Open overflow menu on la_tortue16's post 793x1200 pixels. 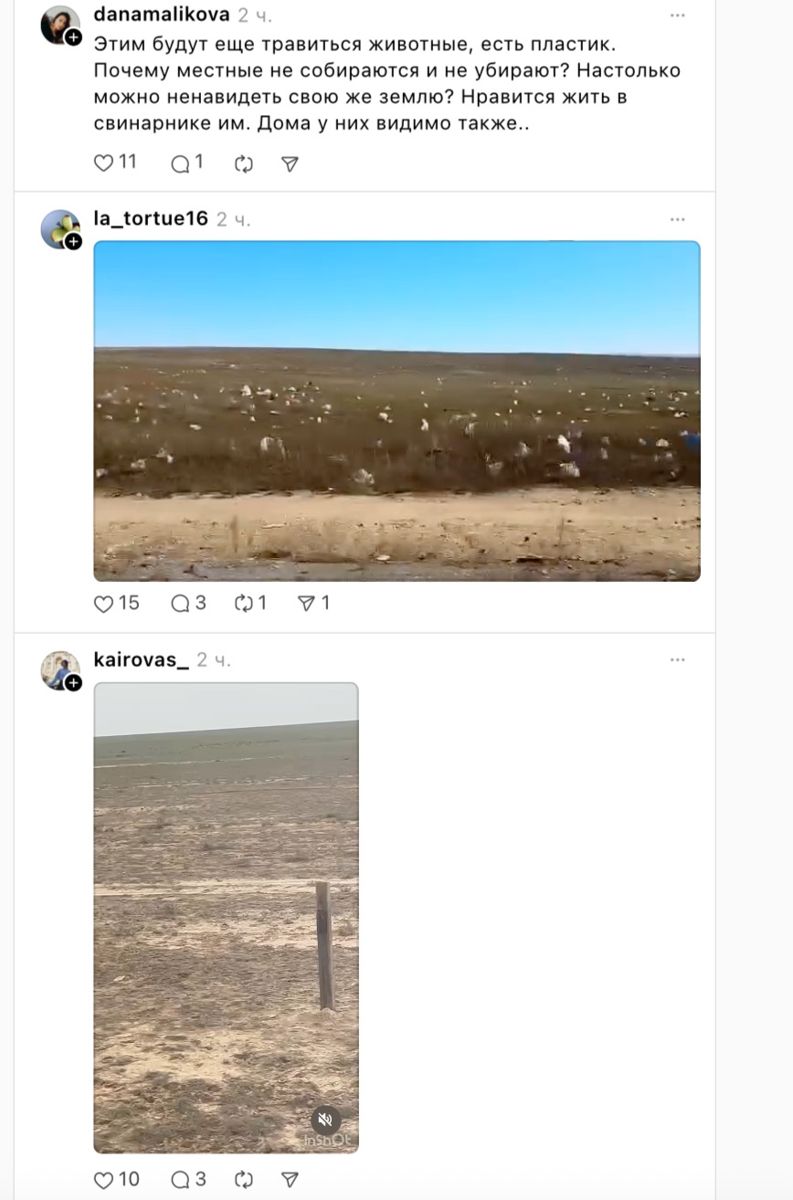coord(678,219)
